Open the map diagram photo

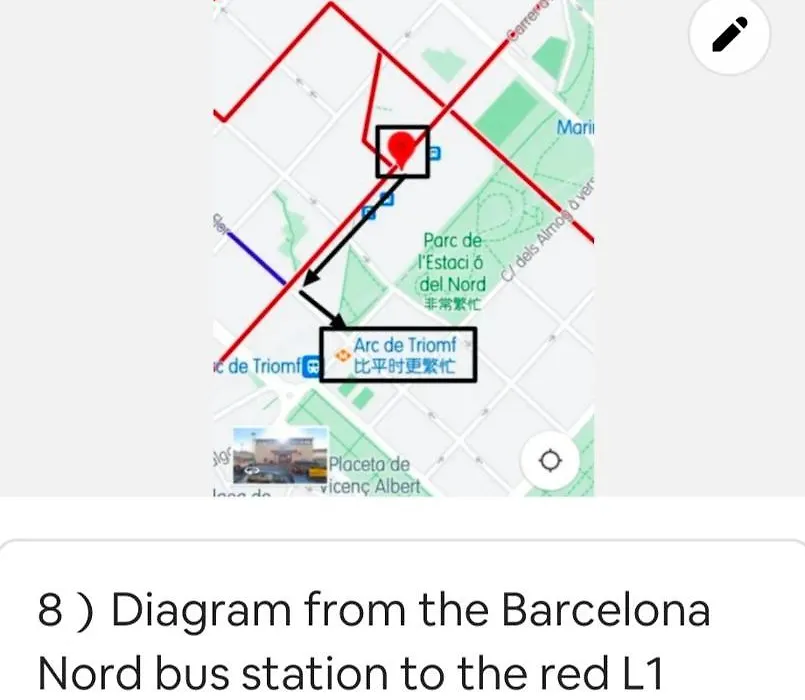click(404, 250)
